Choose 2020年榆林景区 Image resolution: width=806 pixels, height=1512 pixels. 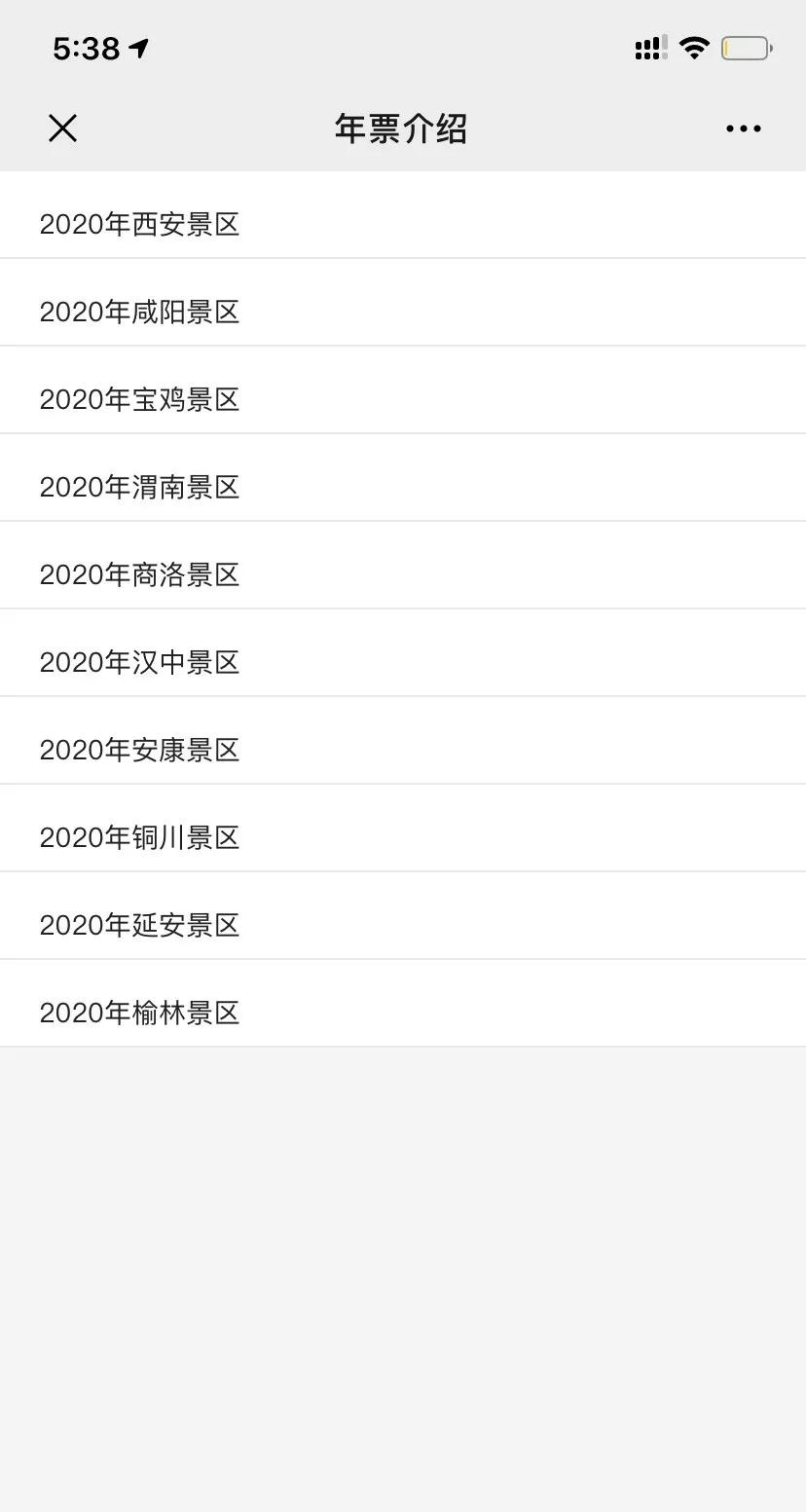tap(403, 1004)
